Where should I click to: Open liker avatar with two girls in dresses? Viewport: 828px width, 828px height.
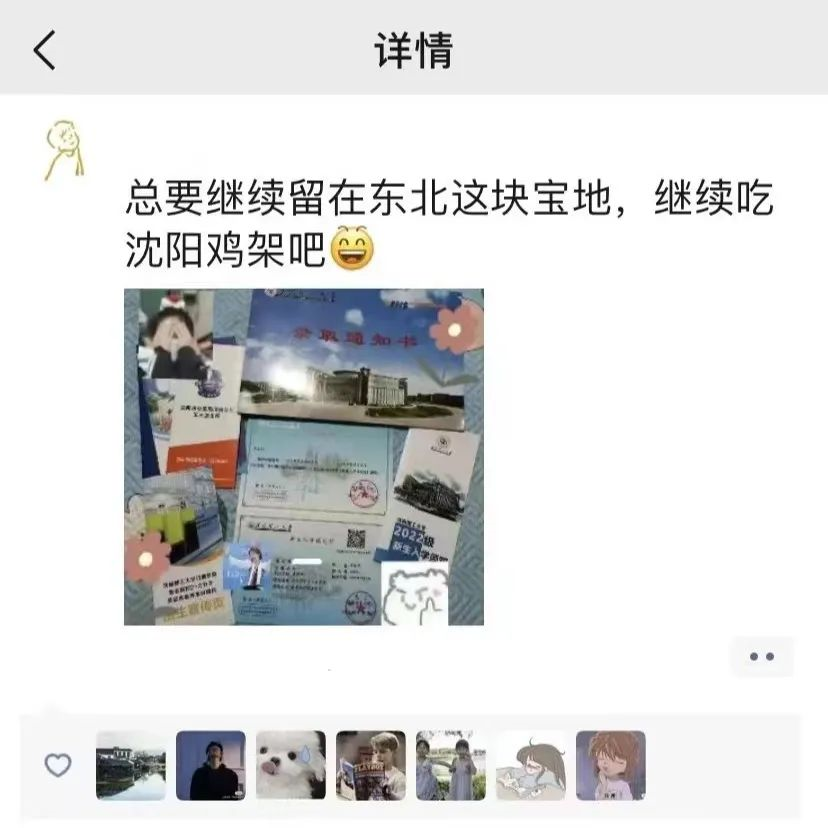tap(451, 766)
